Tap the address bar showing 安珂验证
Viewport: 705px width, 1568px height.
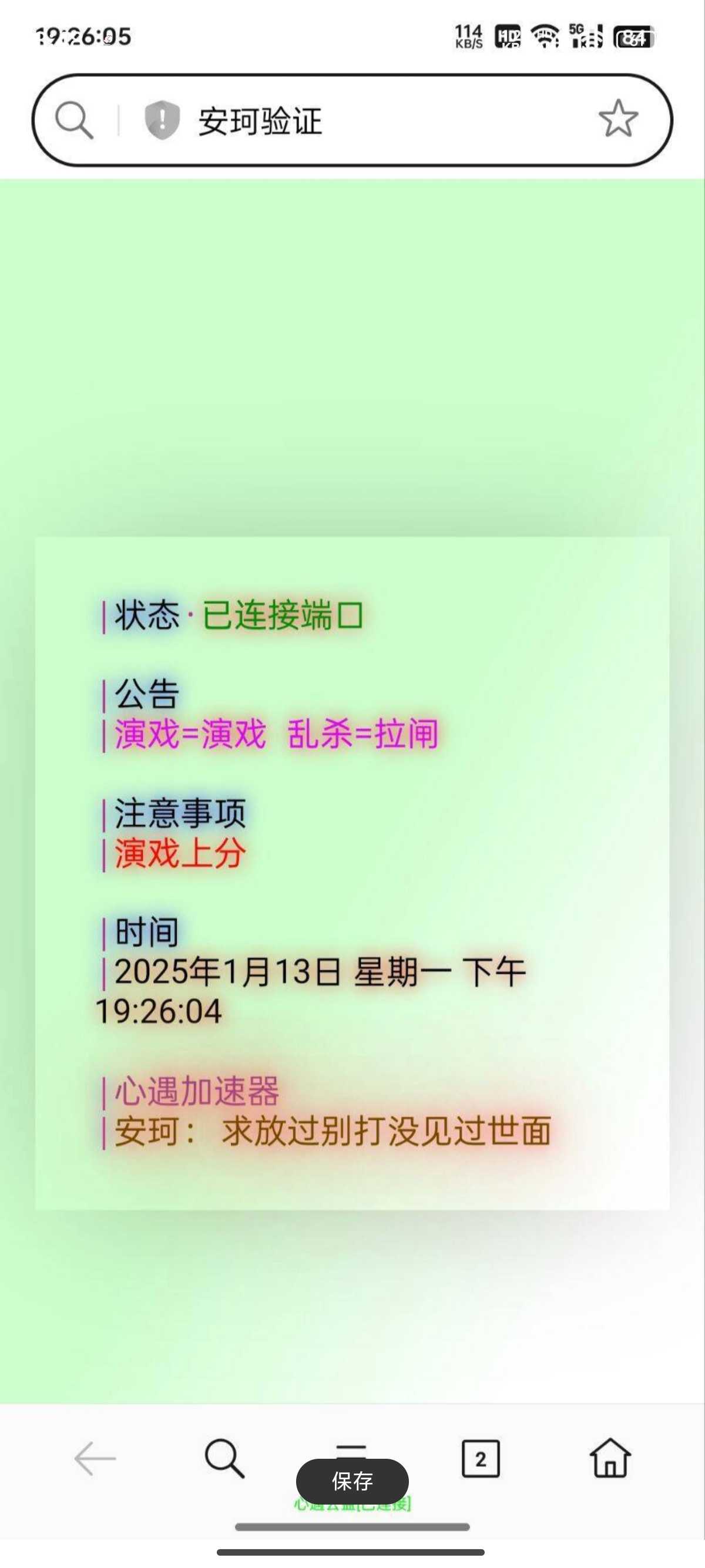point(365,120)
